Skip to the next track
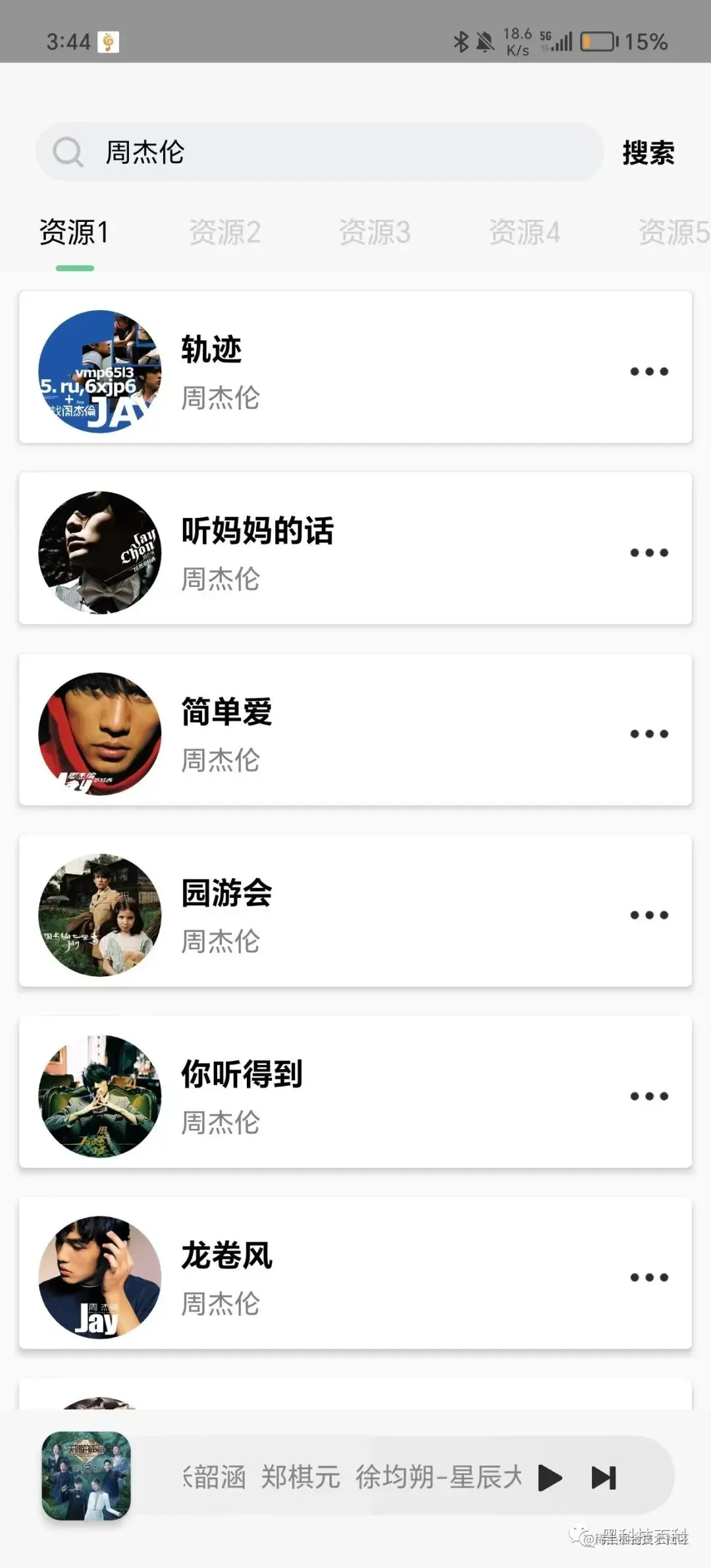Viewport: 711px width, 1568px height. pos(604,1478)
